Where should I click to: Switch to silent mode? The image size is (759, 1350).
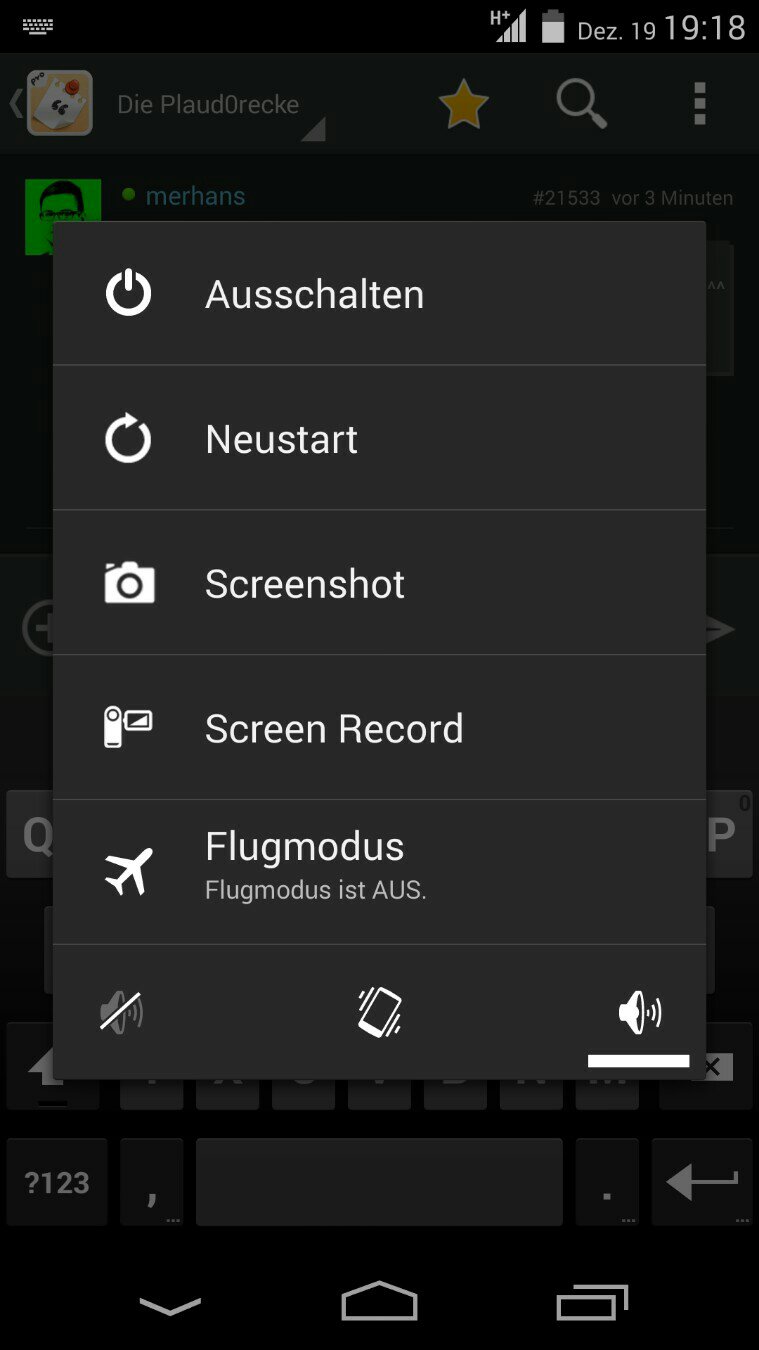pyautogui.click(x=122, y=1012)
